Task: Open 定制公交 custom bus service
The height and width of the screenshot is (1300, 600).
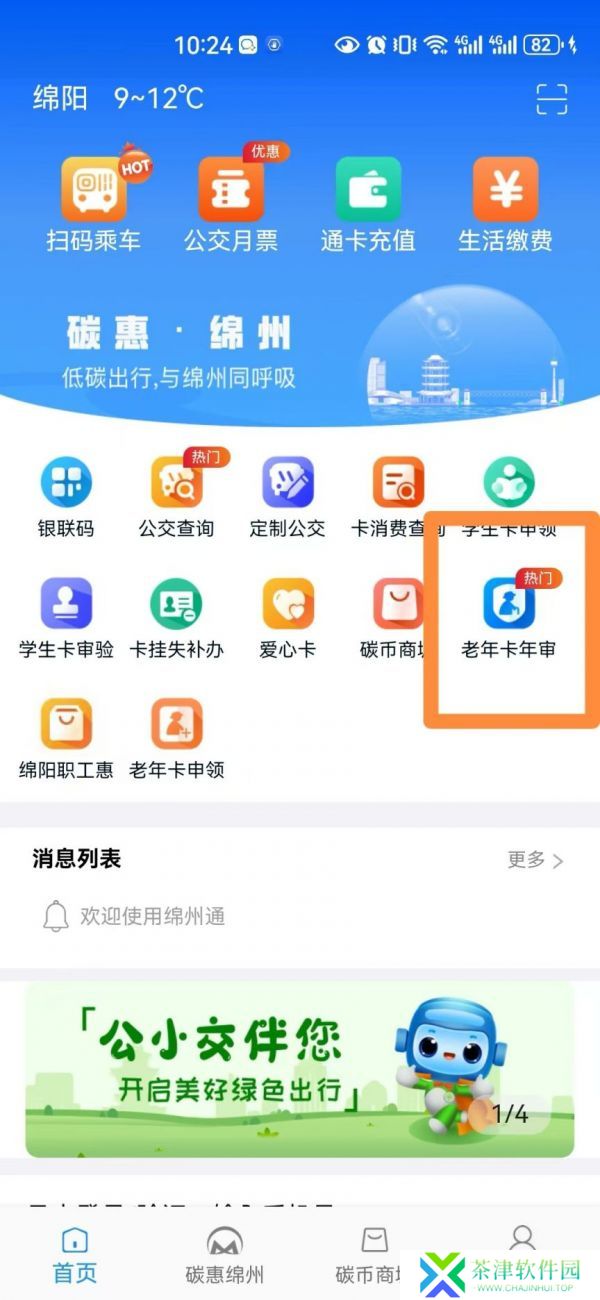Action: click(288, 497)
